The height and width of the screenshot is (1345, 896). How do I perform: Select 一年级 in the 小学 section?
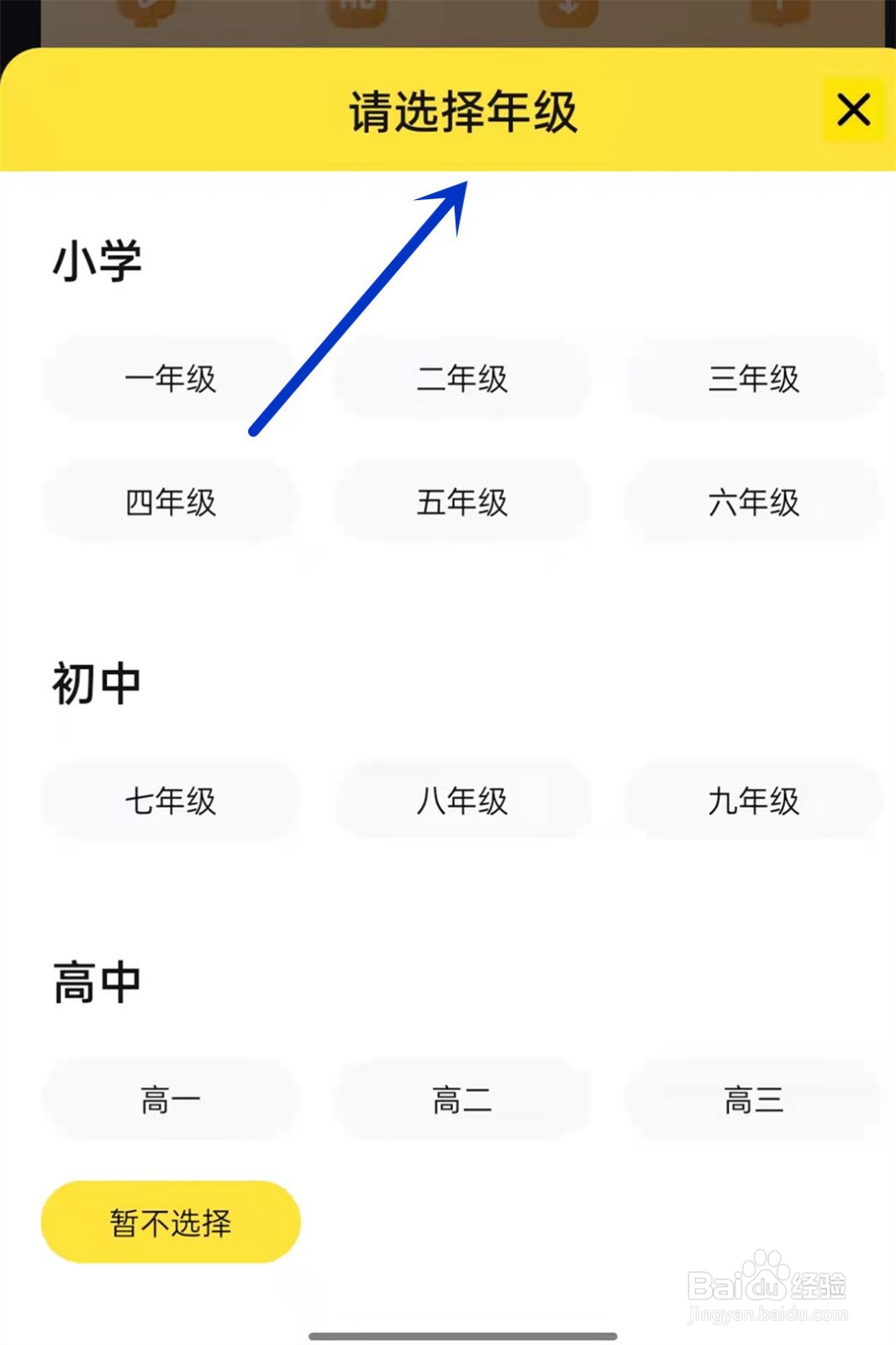pos(171,380)
